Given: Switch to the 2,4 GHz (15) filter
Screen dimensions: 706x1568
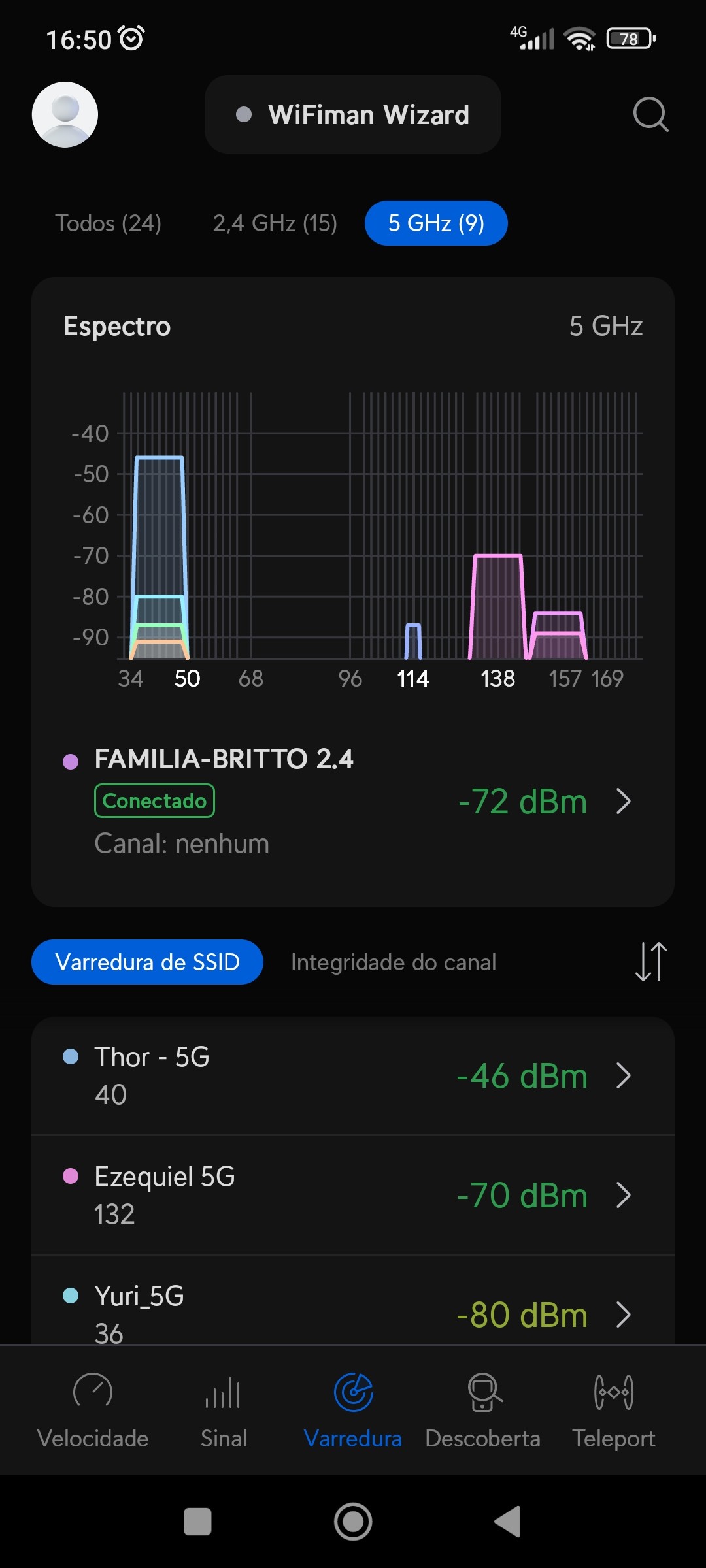Looking at the screenshot, I should (x=275, y=223).
